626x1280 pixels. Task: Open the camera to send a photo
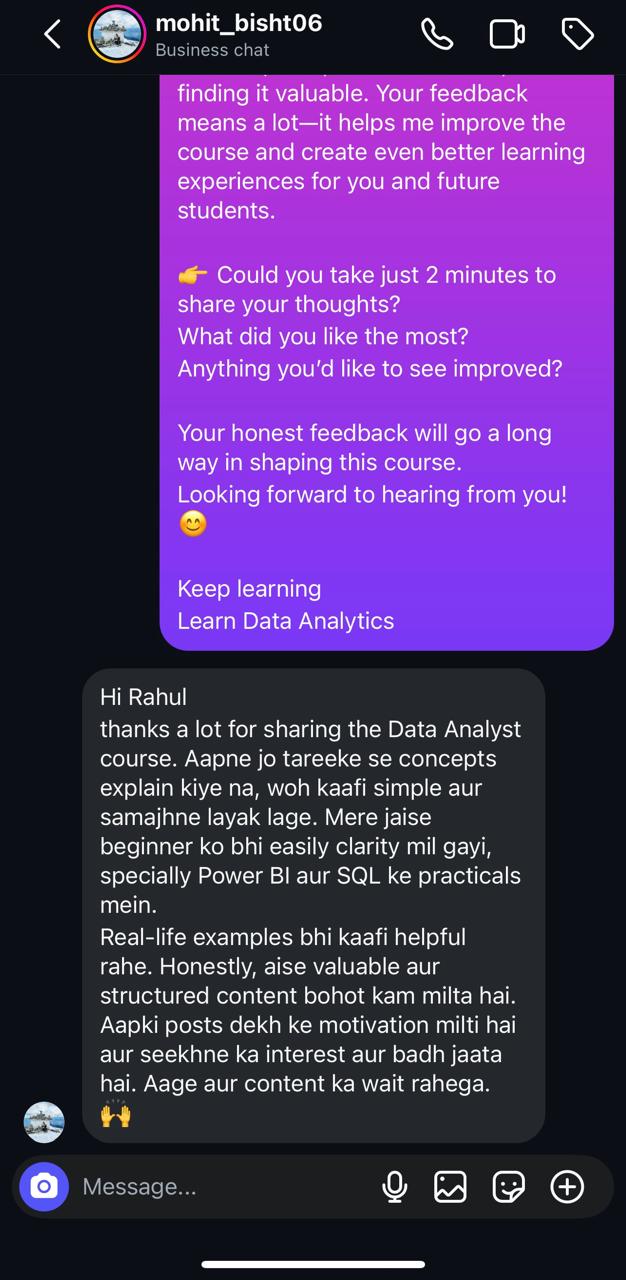click(44, 1187)
